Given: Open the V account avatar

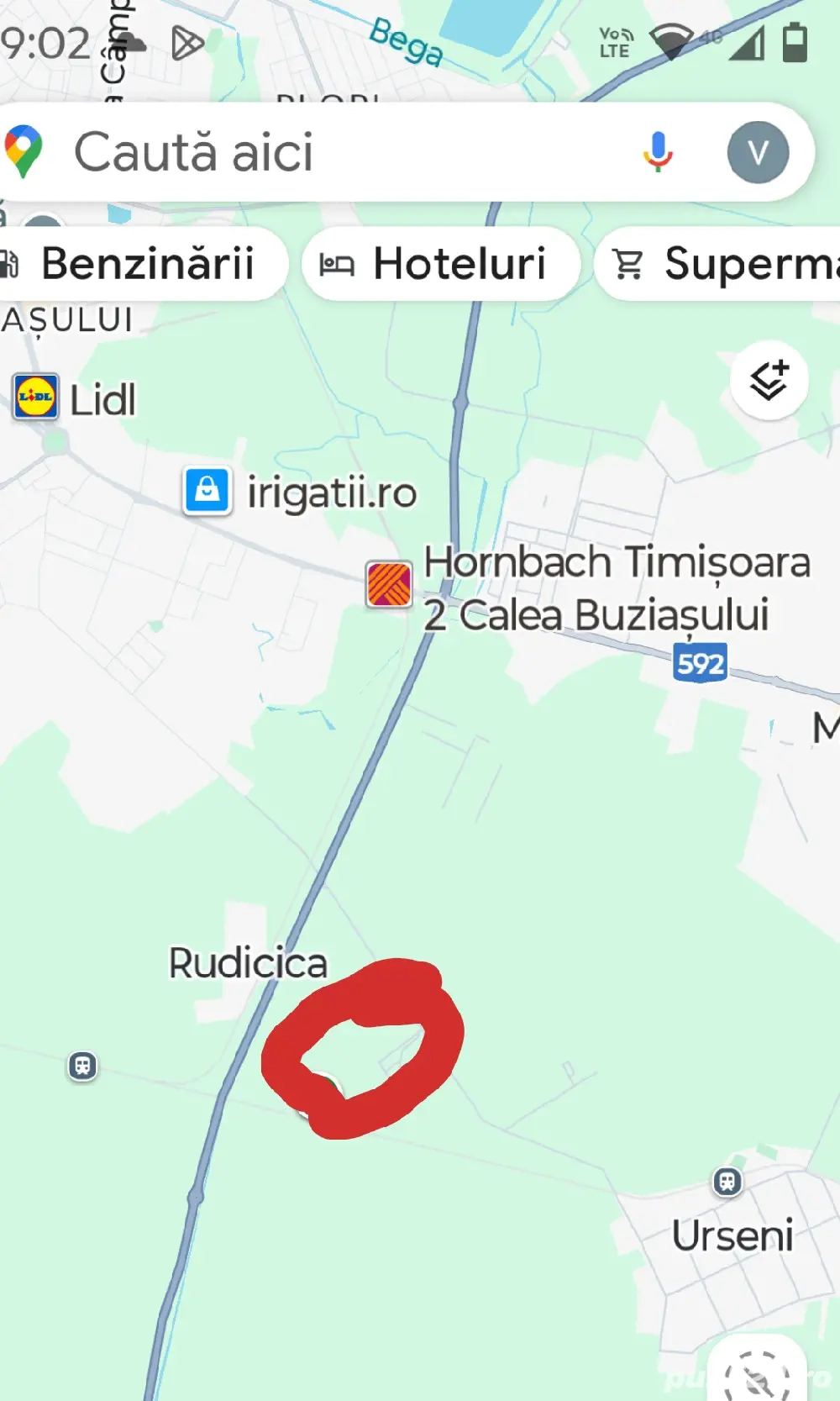Looking at the screenshot, I should 758,153.
